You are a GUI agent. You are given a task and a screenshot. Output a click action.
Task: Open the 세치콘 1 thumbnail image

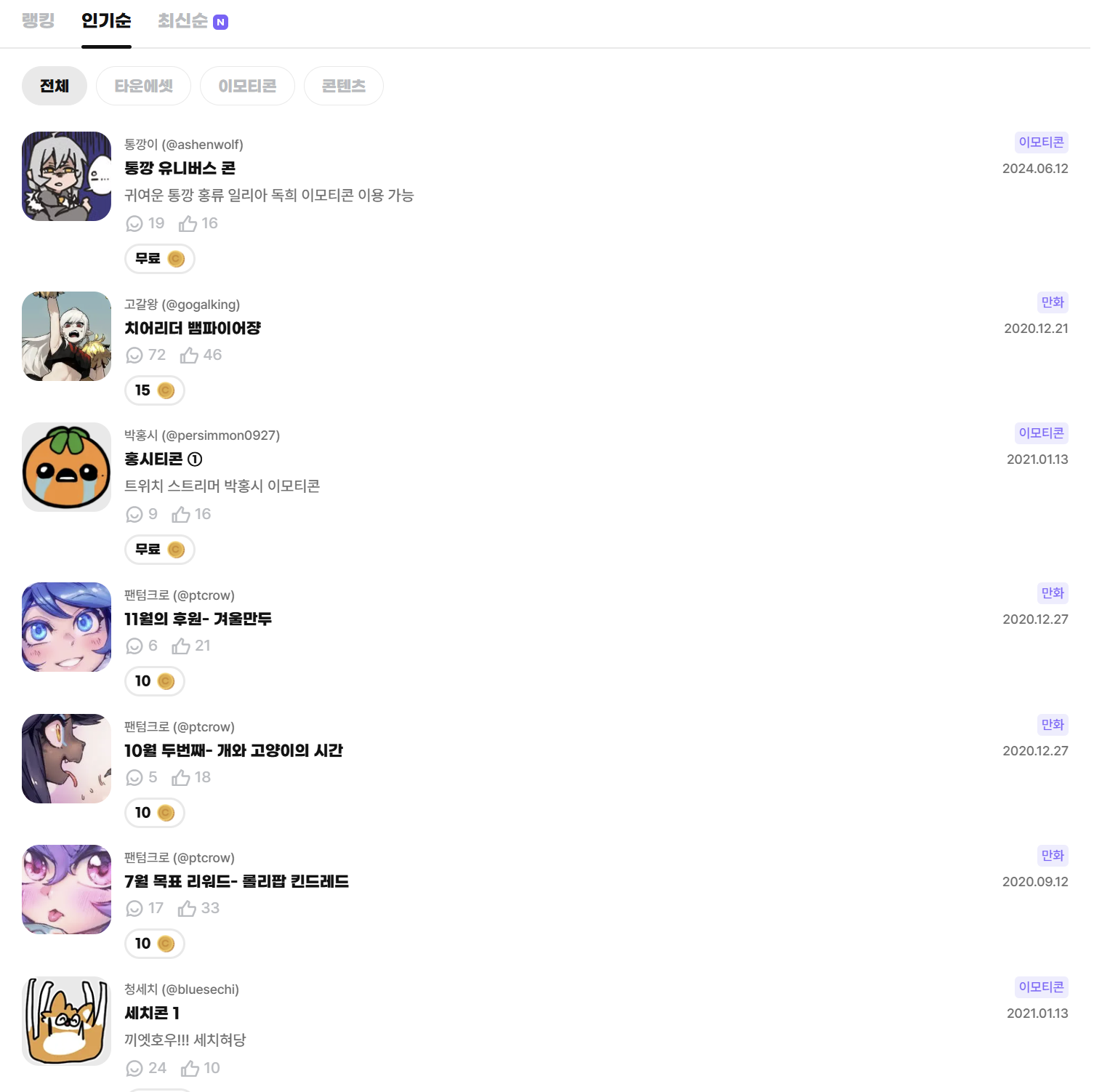pos(66,1021)
